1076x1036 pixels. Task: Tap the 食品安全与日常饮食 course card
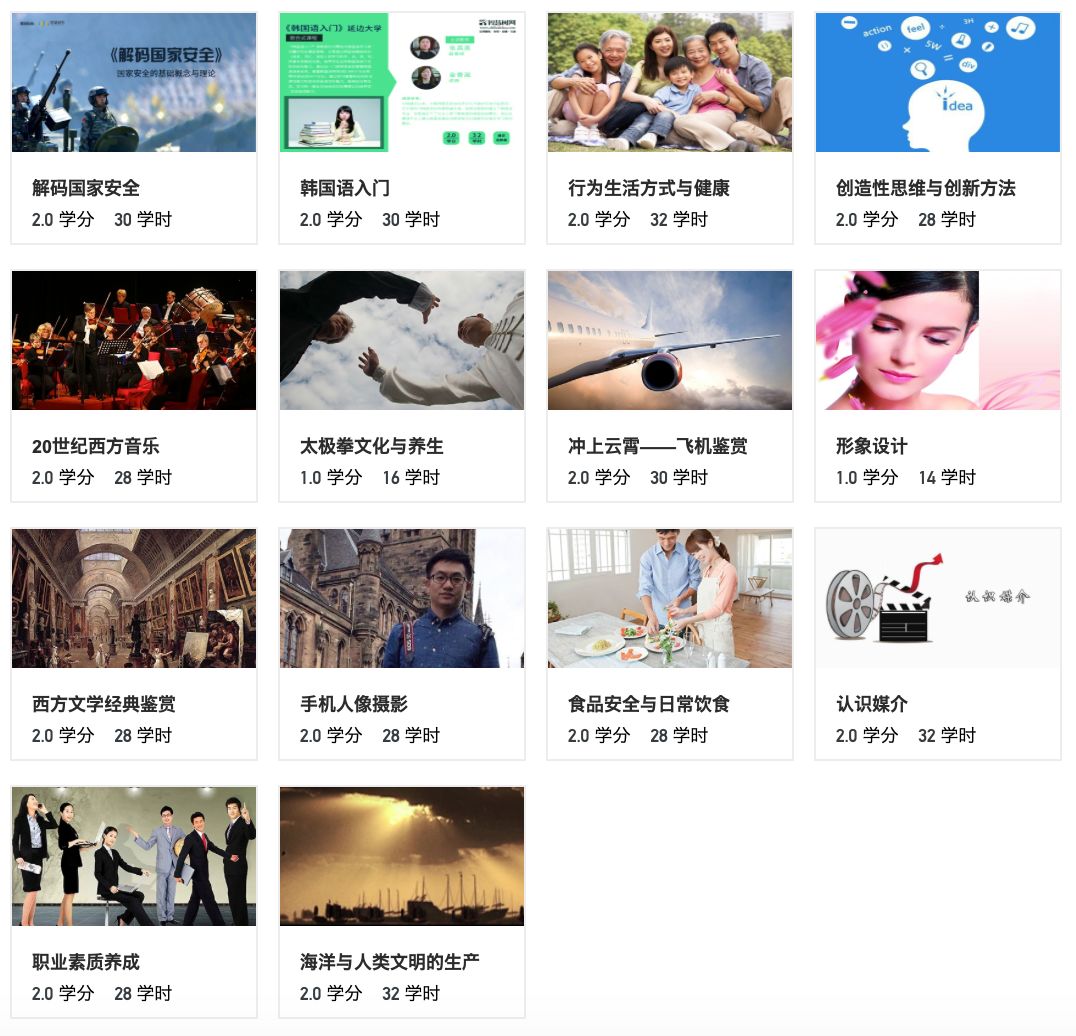click(670, 644)
